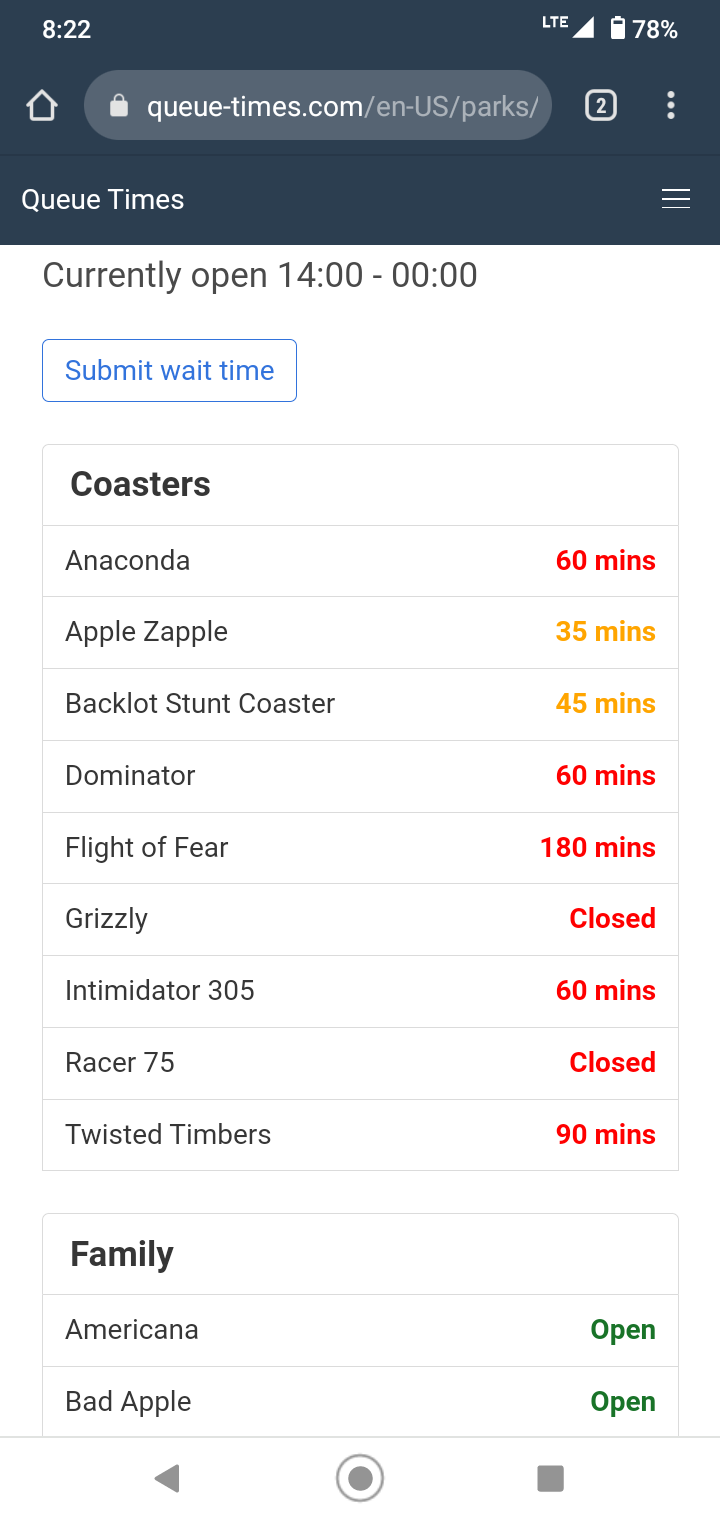Open the Intimidator 305 ride row
Image resolution: width=720 pixels, height=1520 pixels.
click(360, 991)
